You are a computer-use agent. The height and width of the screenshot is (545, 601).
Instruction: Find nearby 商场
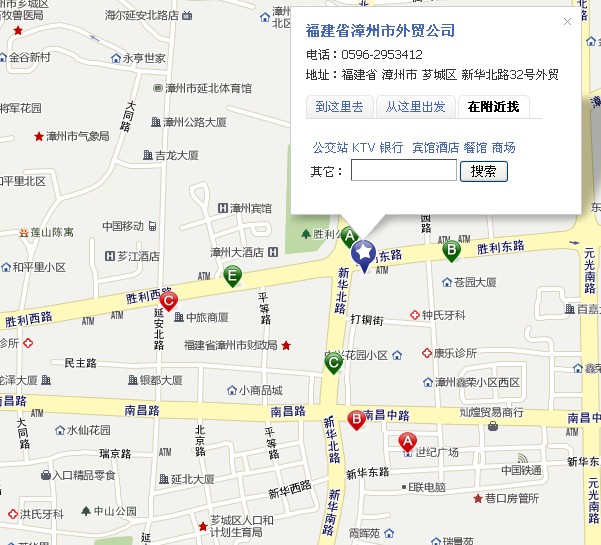(504, 147)
